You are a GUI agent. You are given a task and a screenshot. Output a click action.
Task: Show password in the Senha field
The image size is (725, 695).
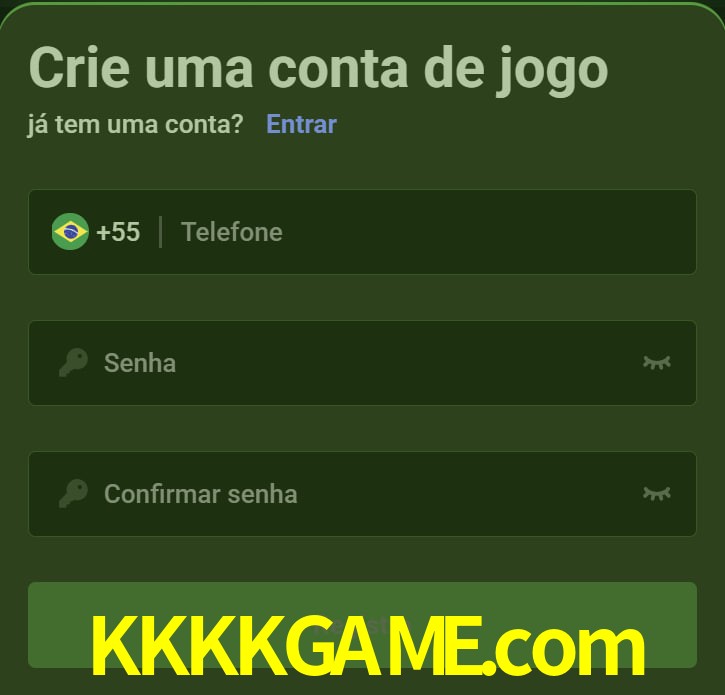coord(656,363)
